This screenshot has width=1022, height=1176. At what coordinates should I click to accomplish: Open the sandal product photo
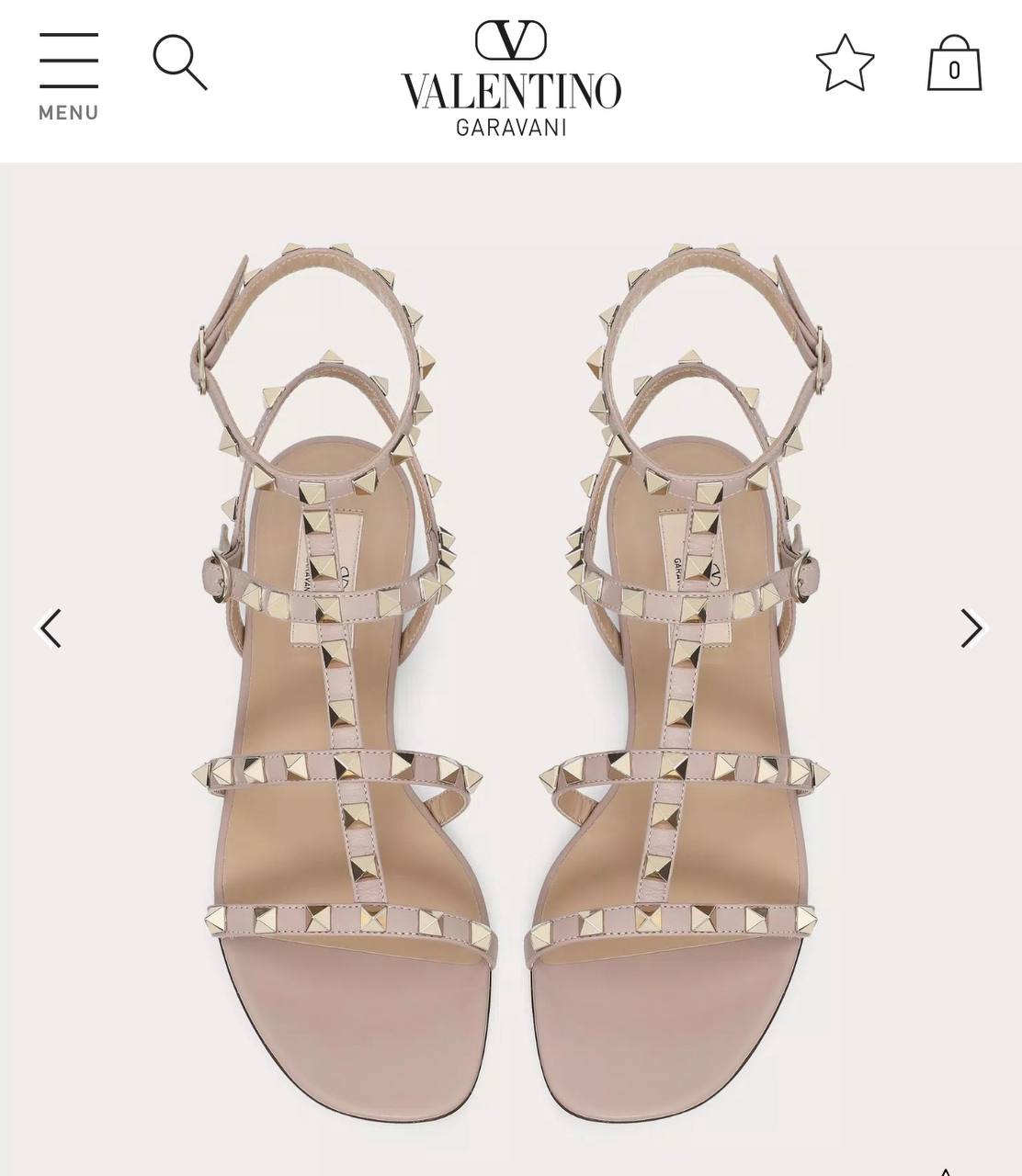511,680
